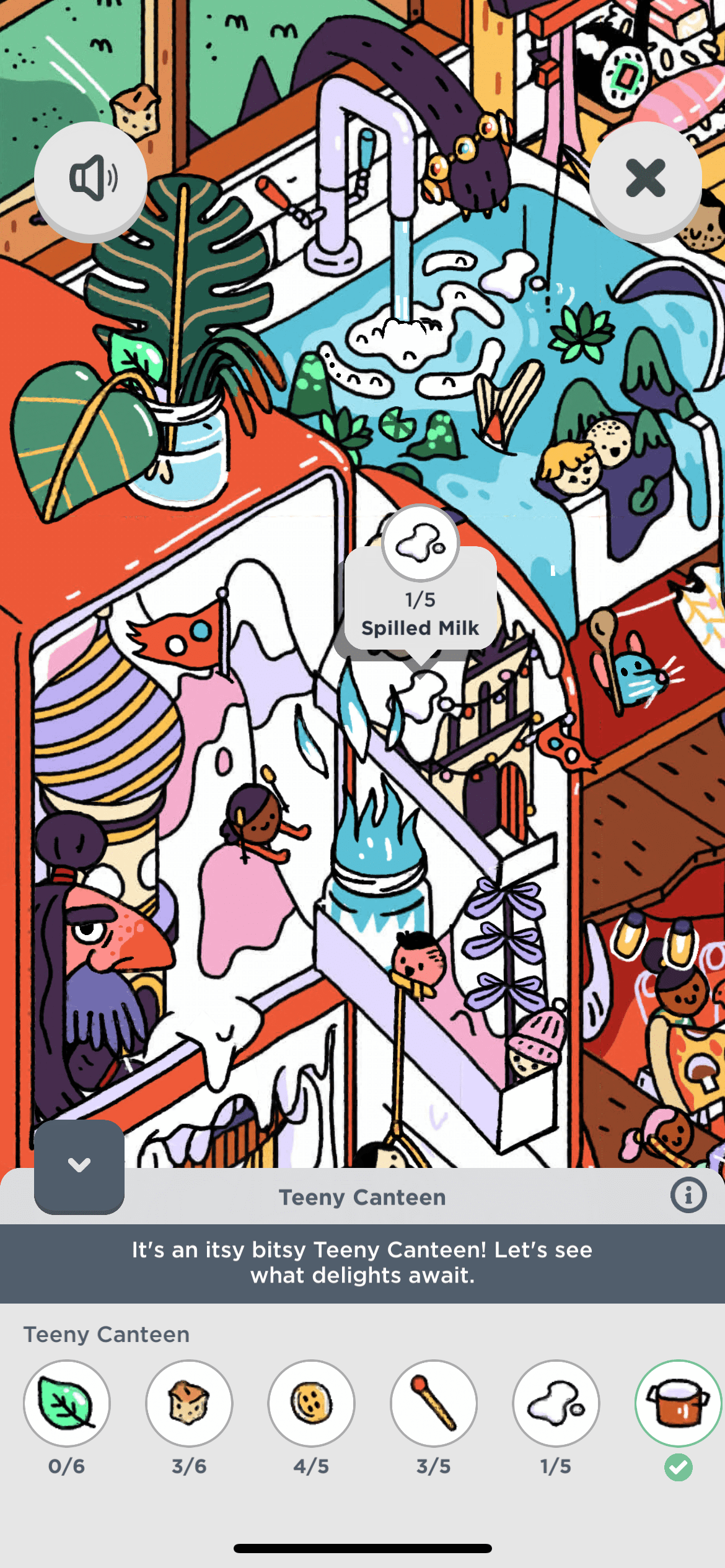Mute the game sound
This screenshot has width=725, height=1568.
pos(90,178)
